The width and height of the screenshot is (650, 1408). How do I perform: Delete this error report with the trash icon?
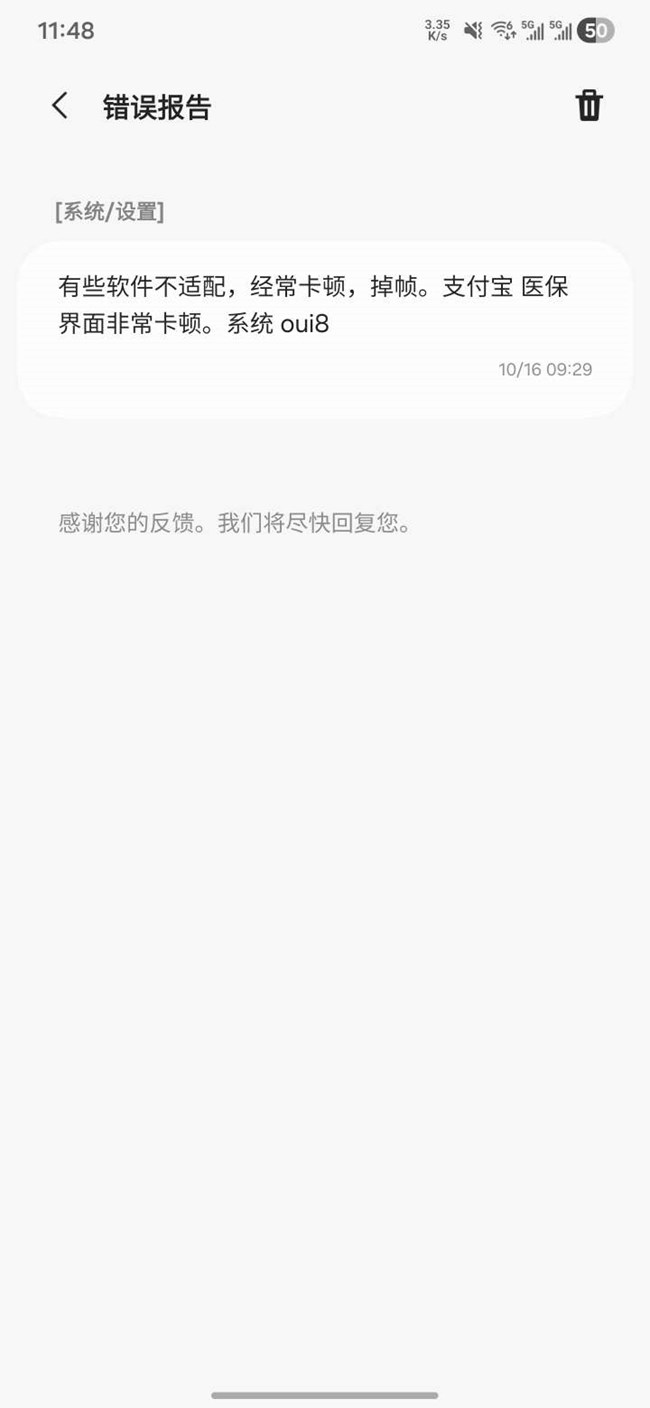click(589, 105)
